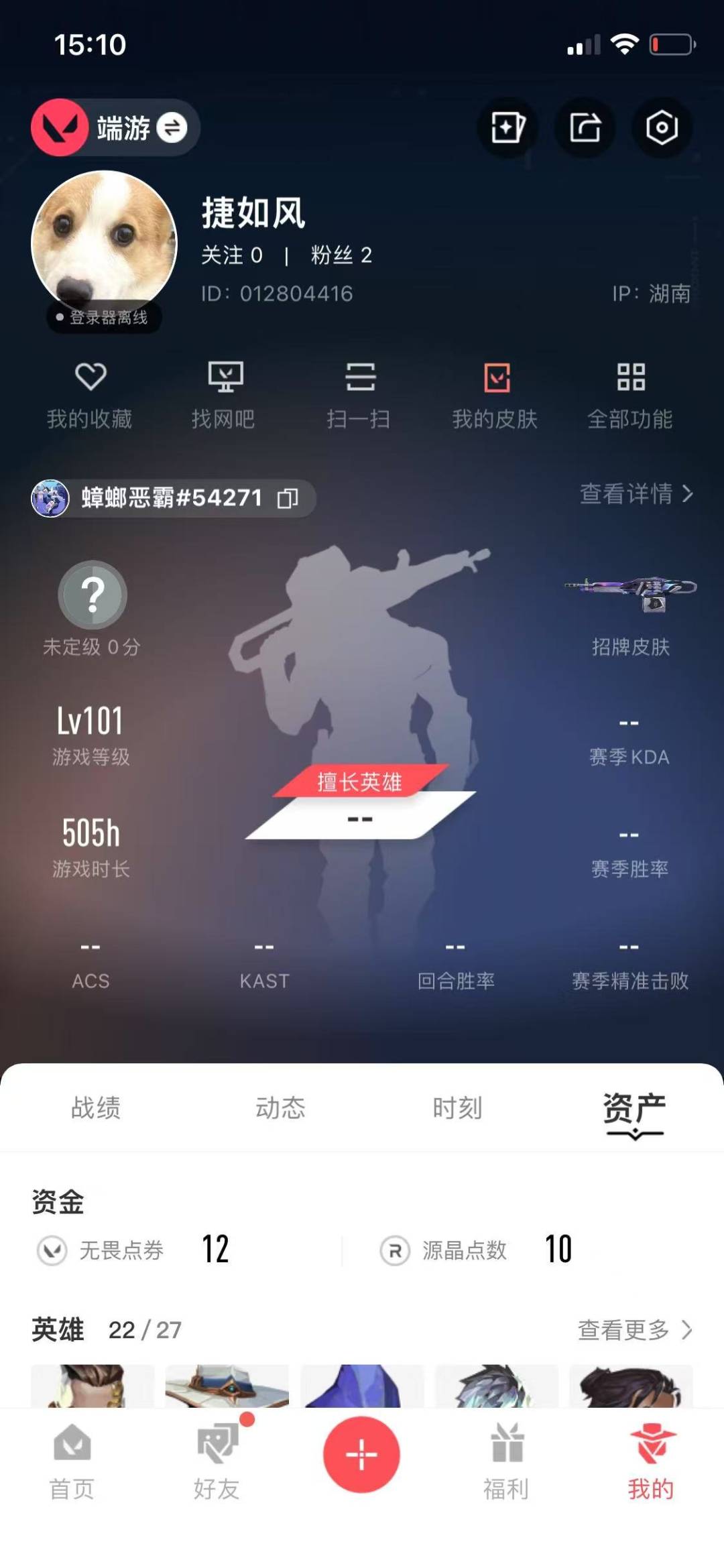Tap the red plus create button

pos(361,1455)
